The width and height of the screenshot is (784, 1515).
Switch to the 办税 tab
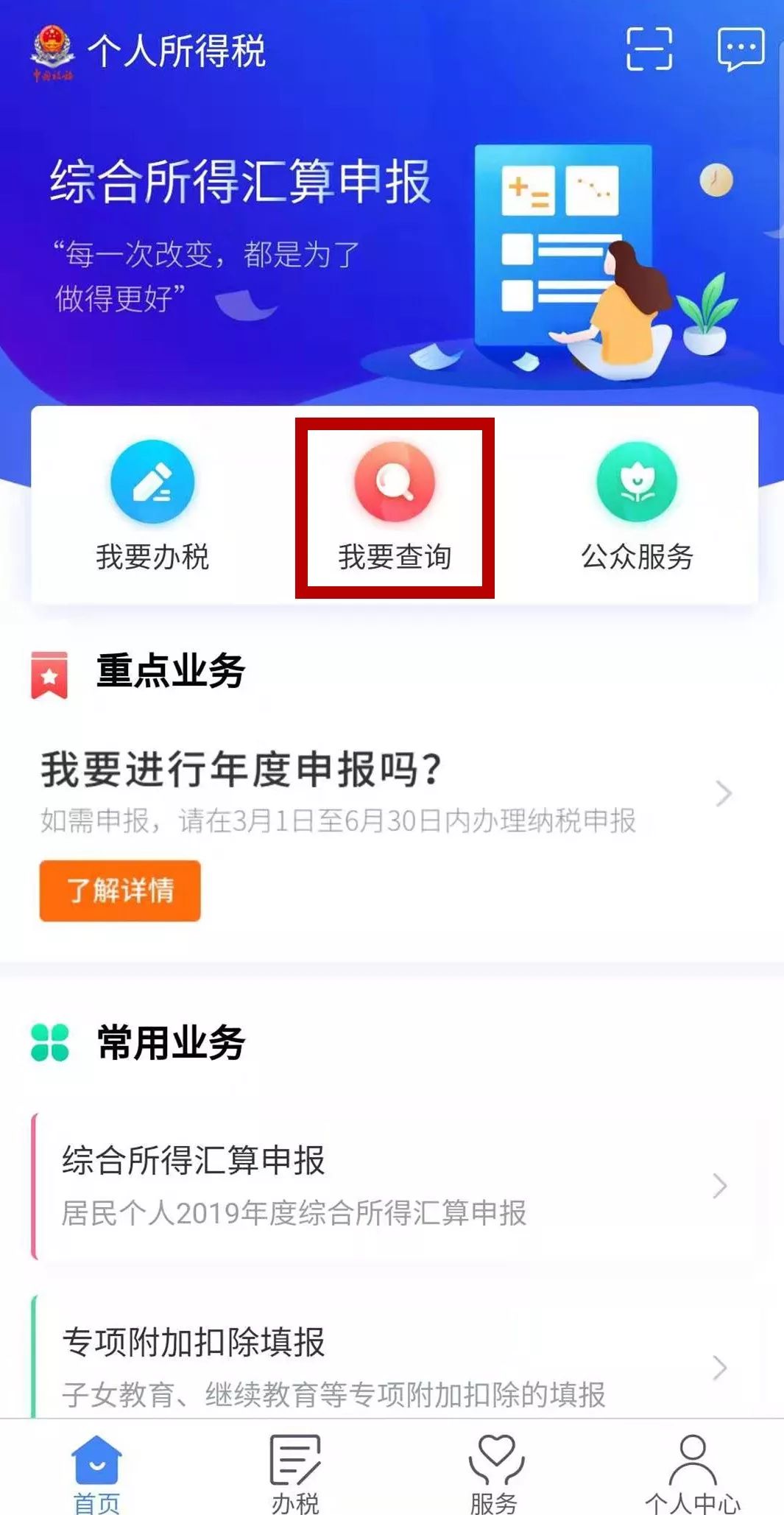295,1472
